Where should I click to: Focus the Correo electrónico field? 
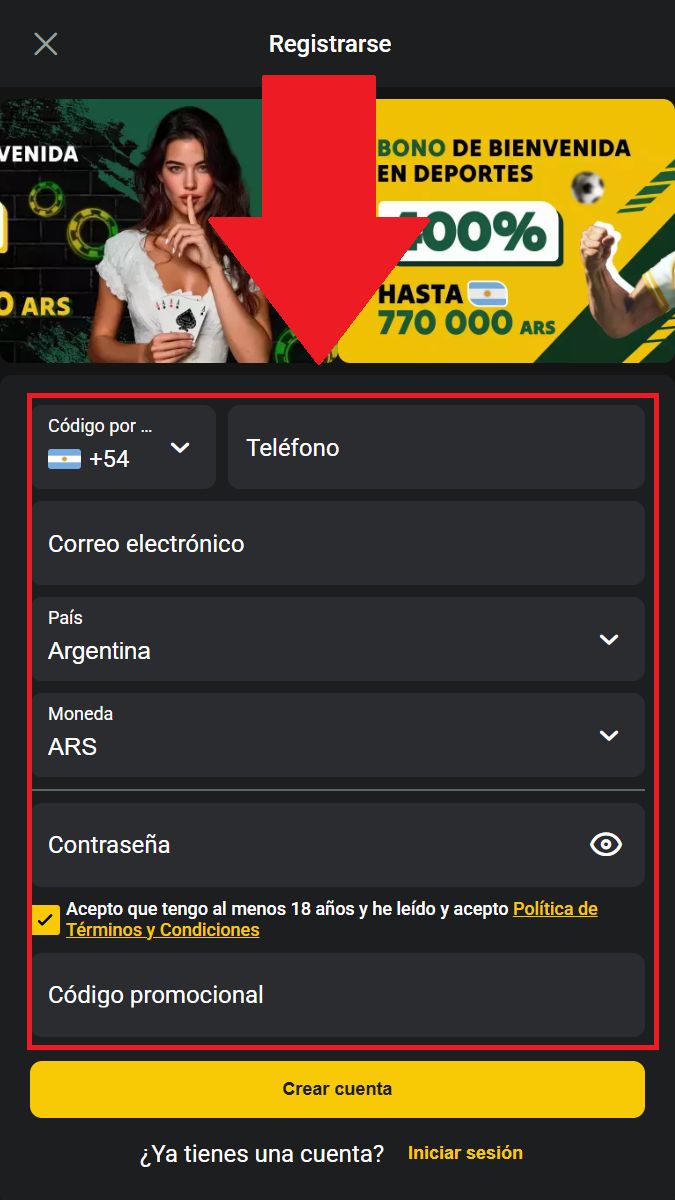(338, 544)
